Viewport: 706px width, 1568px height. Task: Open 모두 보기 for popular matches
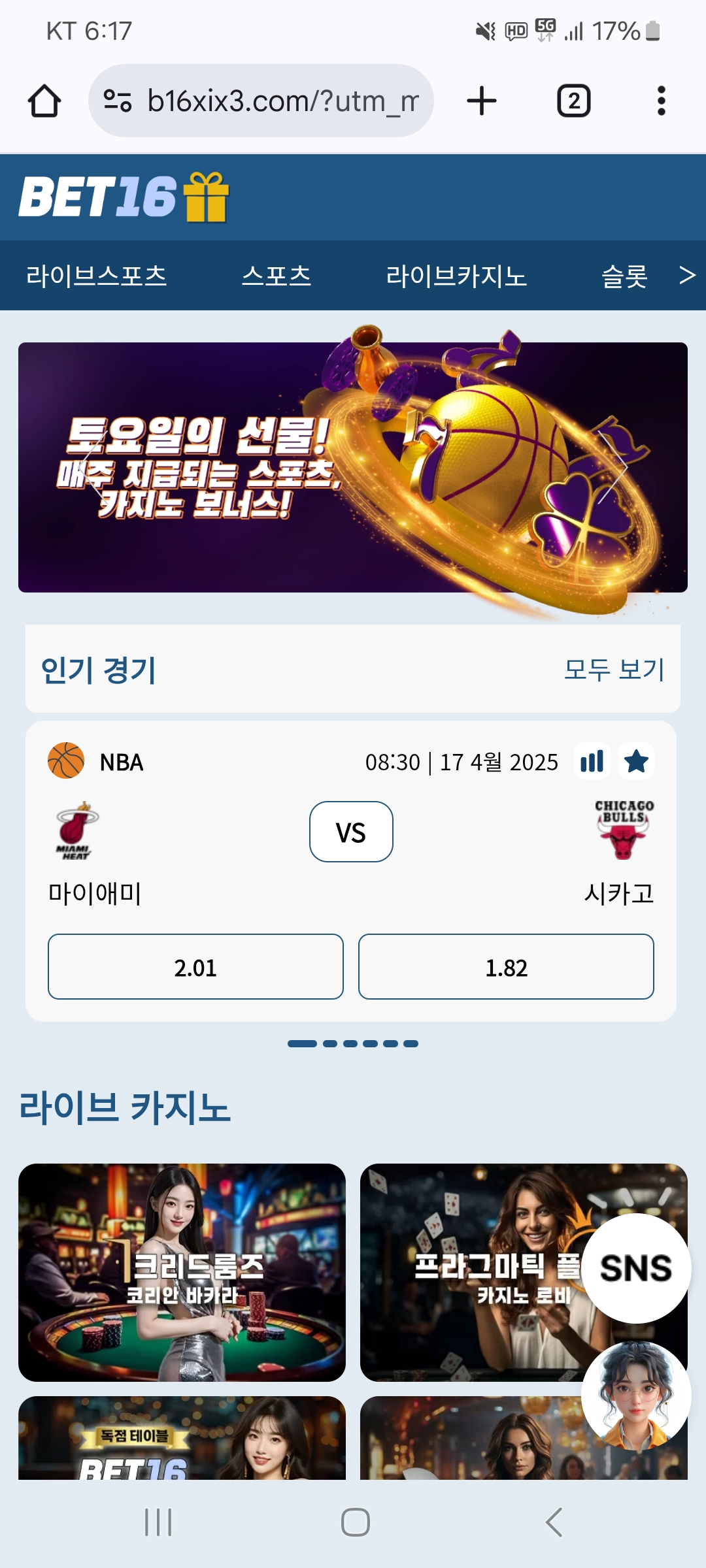click(x=614, y=670)
